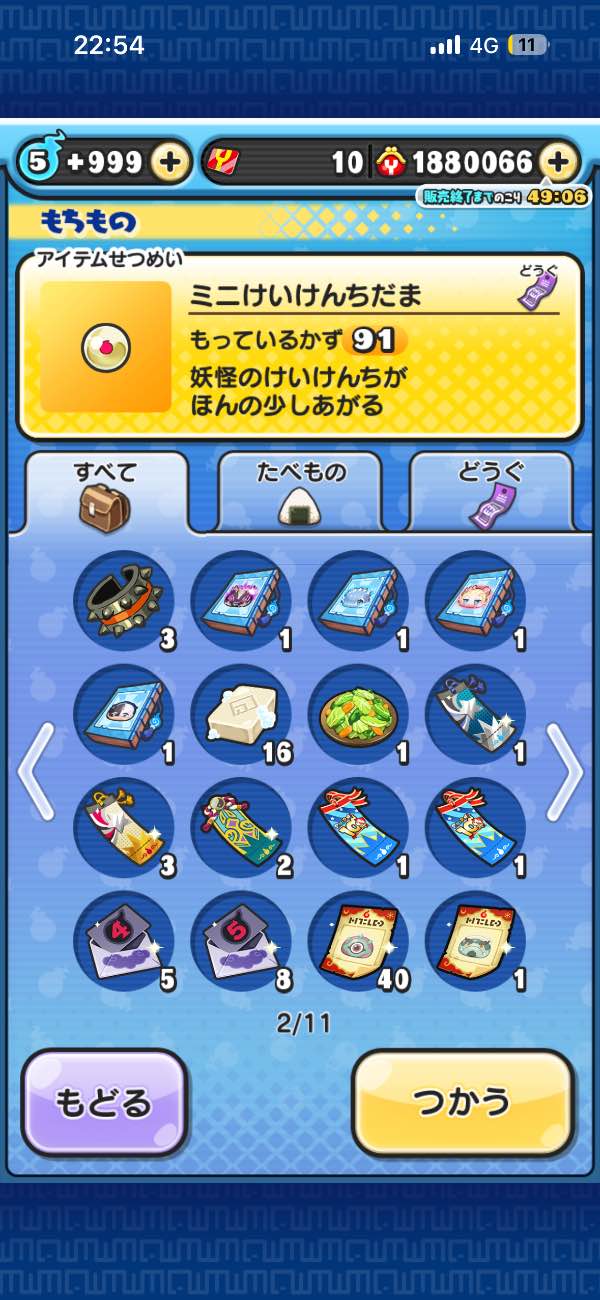Image resolution: width=600 pixels, height=1300 pixels.
Task: Select the white block item with count 16
Action: click(x=240, y=714)
